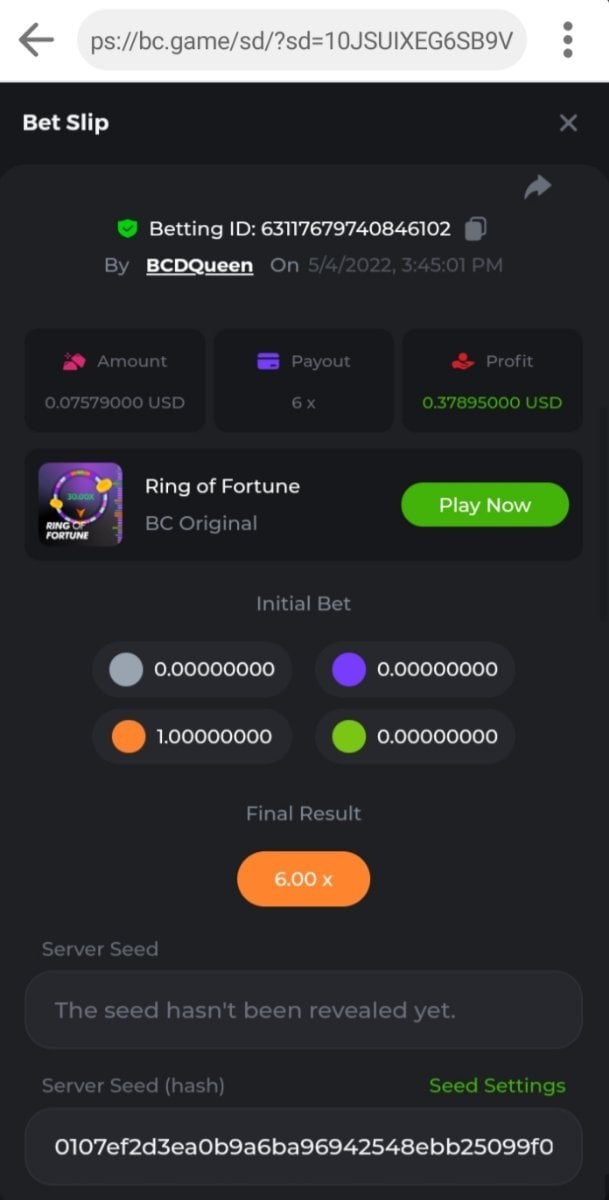Open the browser overflow menu

568,40
